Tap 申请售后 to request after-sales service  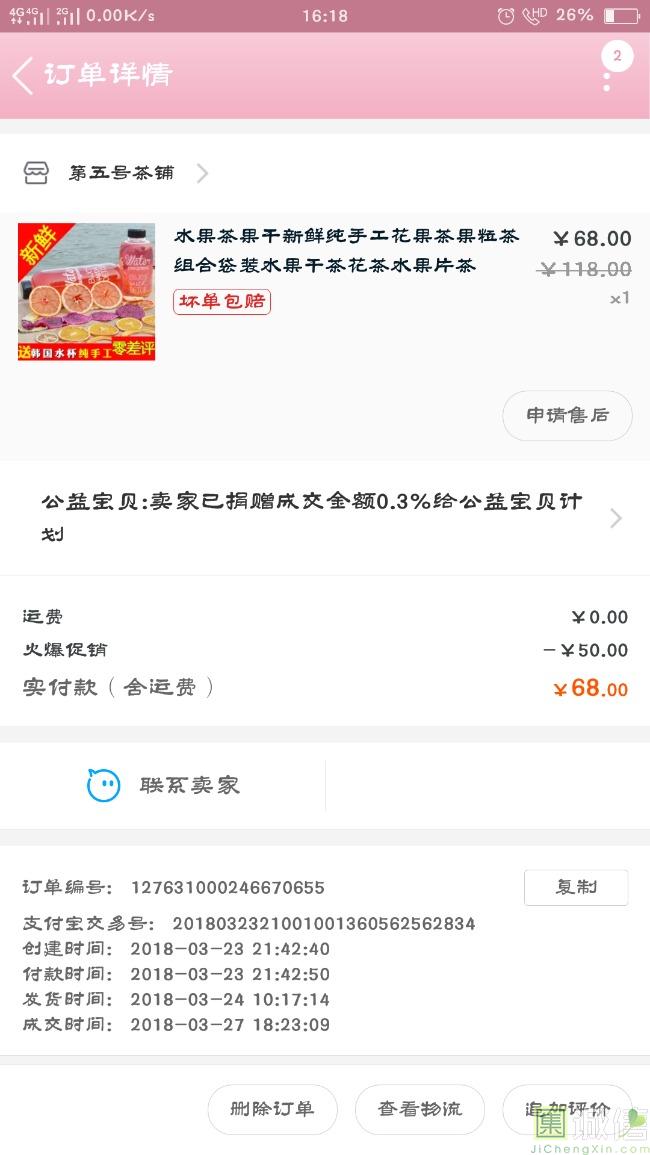coord(567,415)
